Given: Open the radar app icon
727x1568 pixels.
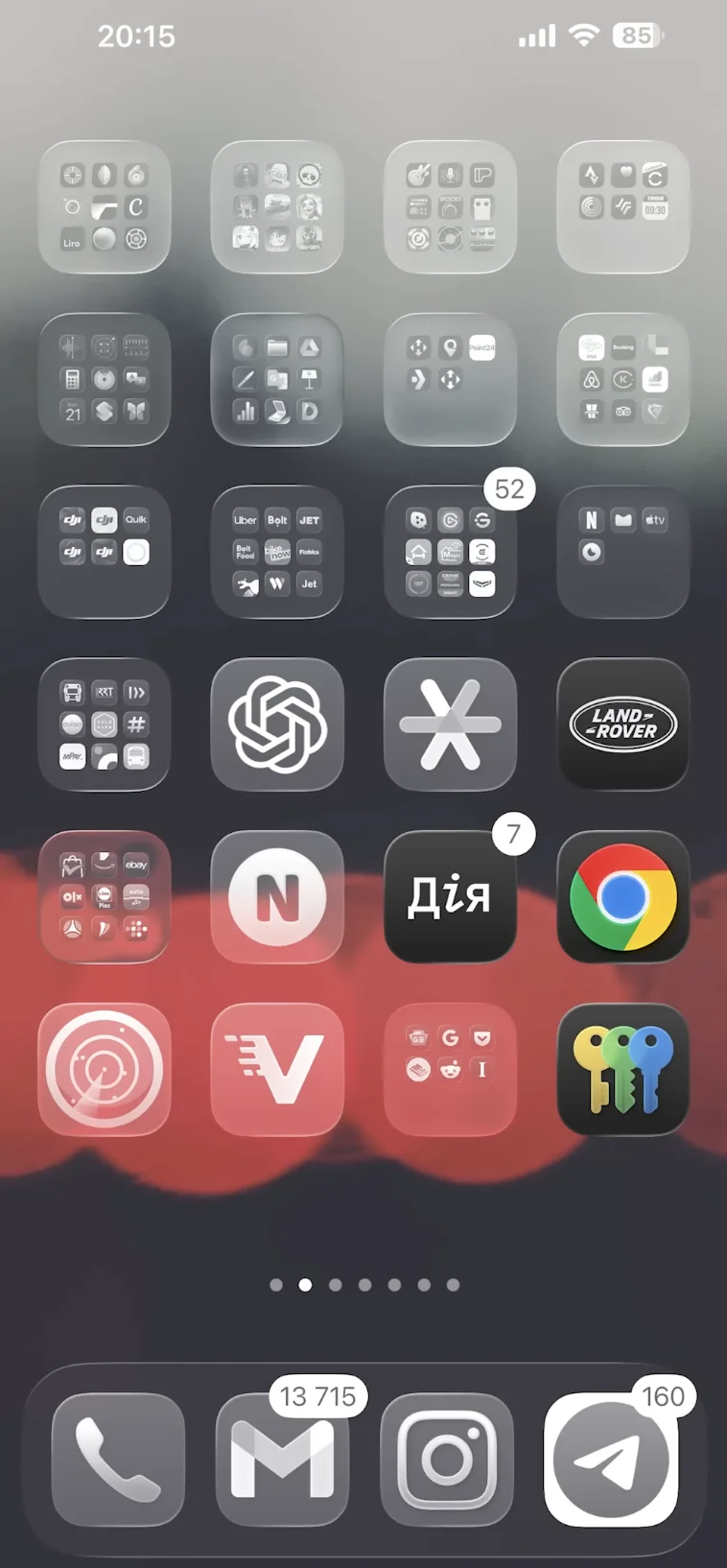Looking at the screenshot, I should [x=105, y=1070].
